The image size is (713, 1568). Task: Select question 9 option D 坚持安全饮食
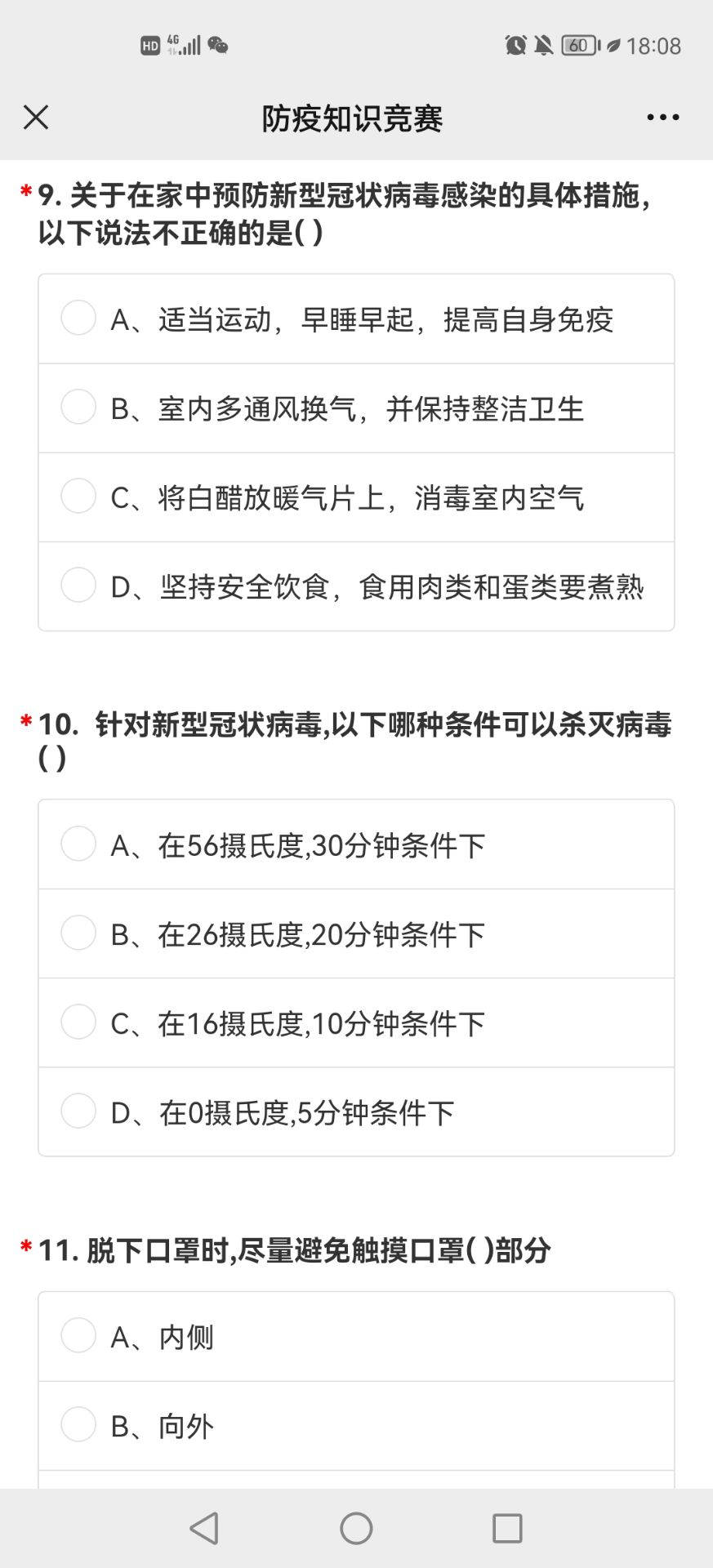[x=79, y=586]
